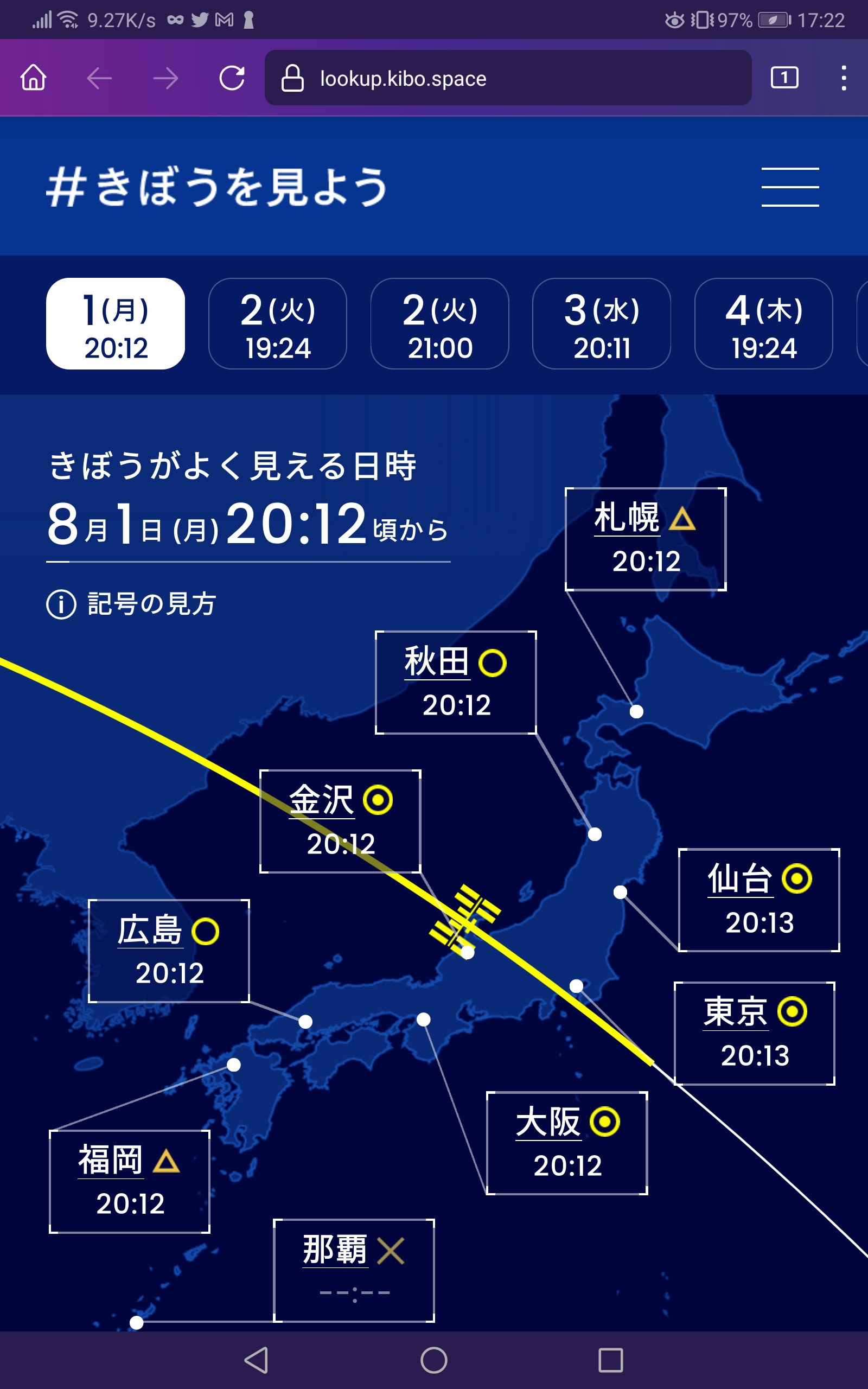The height and width of the screenshot is (1389, 868).
Task: Open the browser tabs switcher
Action: coord(784,78)
